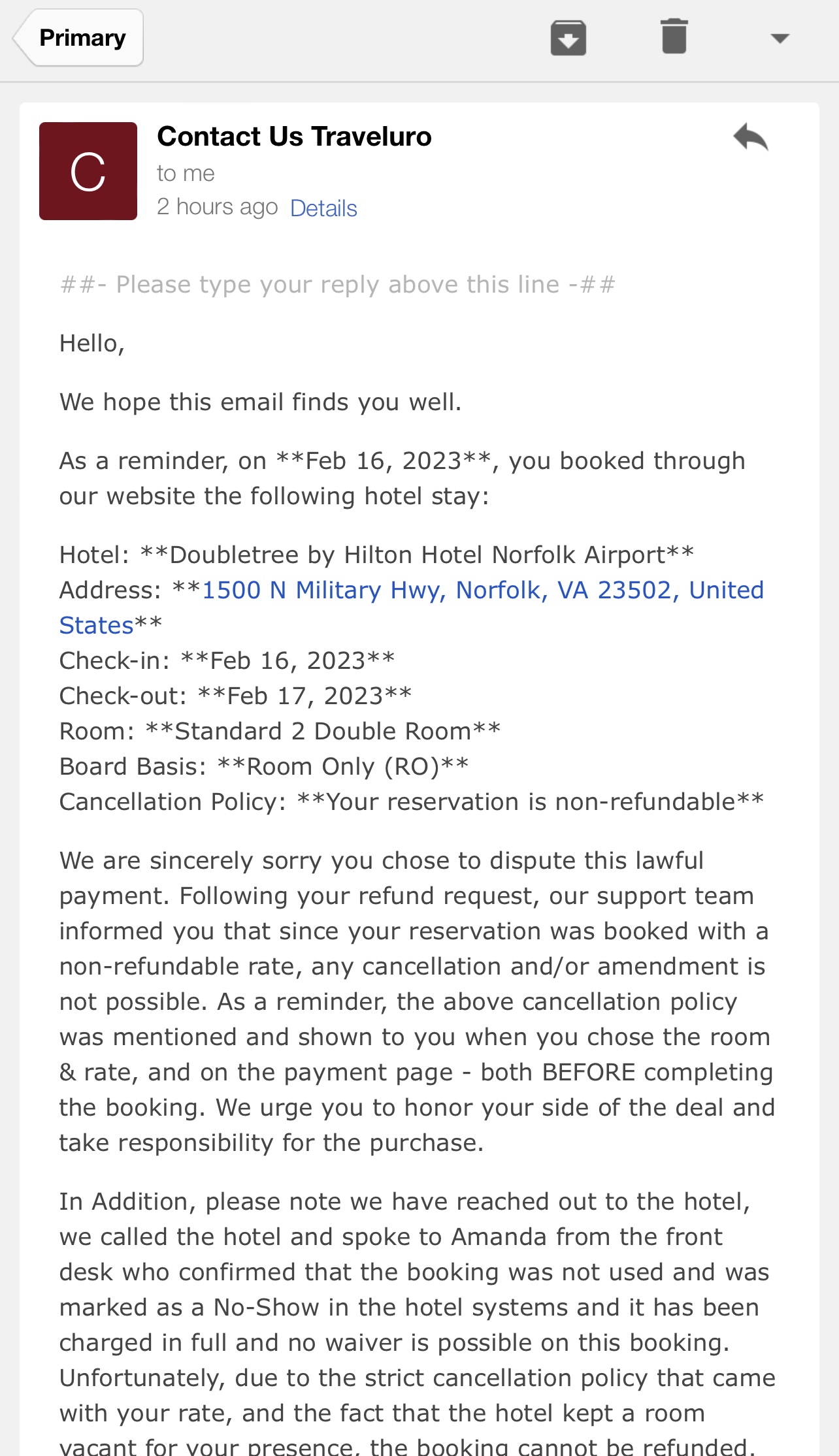The width and height of the screenshot is (839, 1456).
Task: Open the sender avatar for Contact Us Traveluro
Action: click(x=88, y=171)
